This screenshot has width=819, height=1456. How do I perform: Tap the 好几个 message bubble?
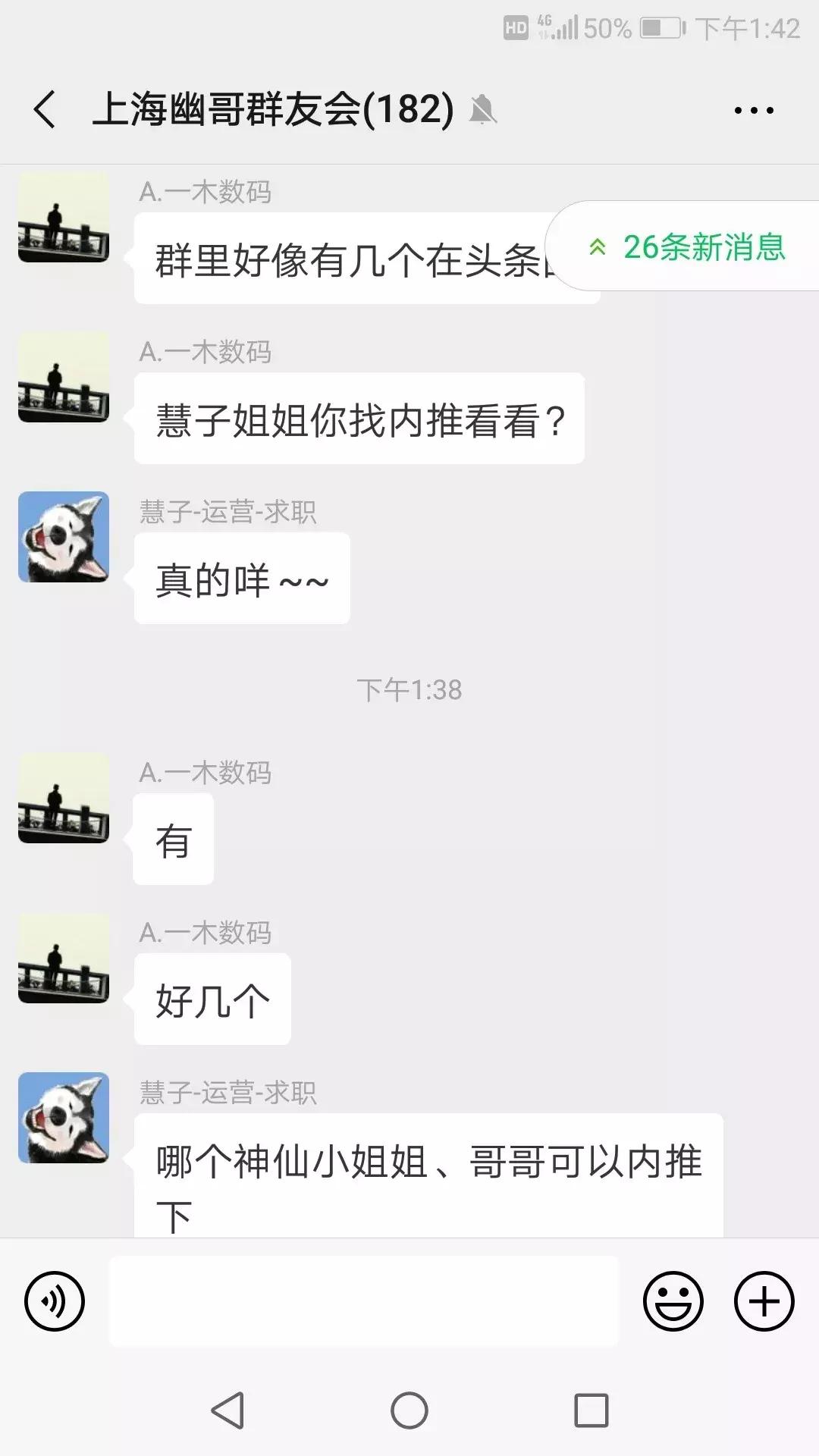point(212,999)
